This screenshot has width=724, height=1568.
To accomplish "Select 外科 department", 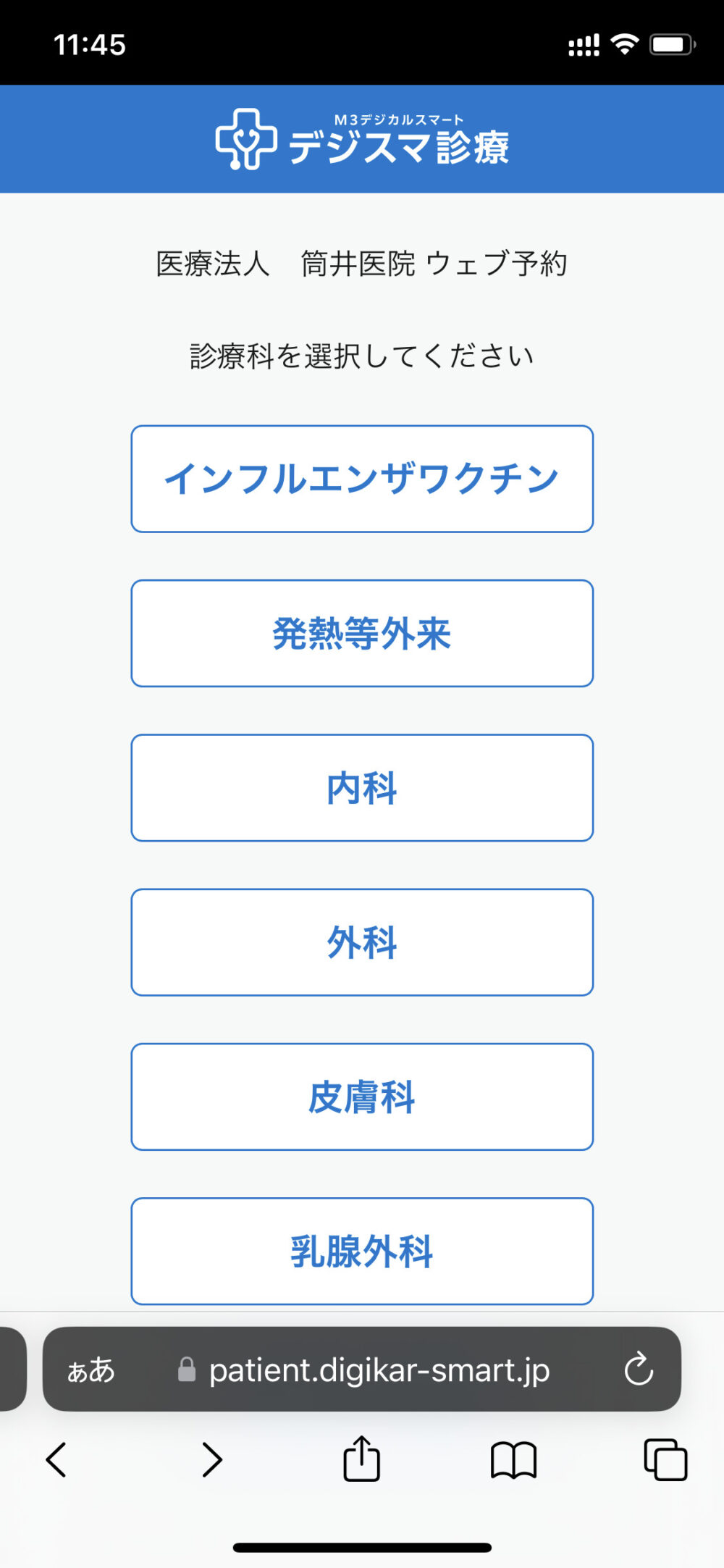I will (x=362, y=942).
